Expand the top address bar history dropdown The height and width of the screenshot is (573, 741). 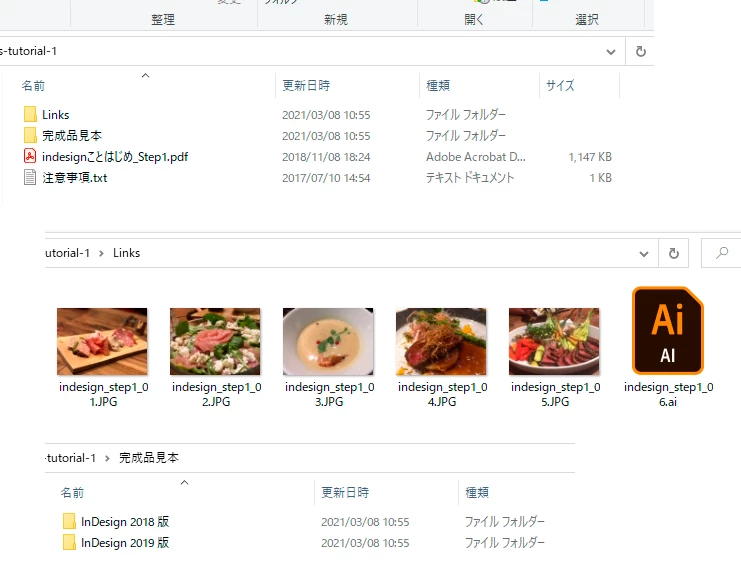click(x=611, y=51)
